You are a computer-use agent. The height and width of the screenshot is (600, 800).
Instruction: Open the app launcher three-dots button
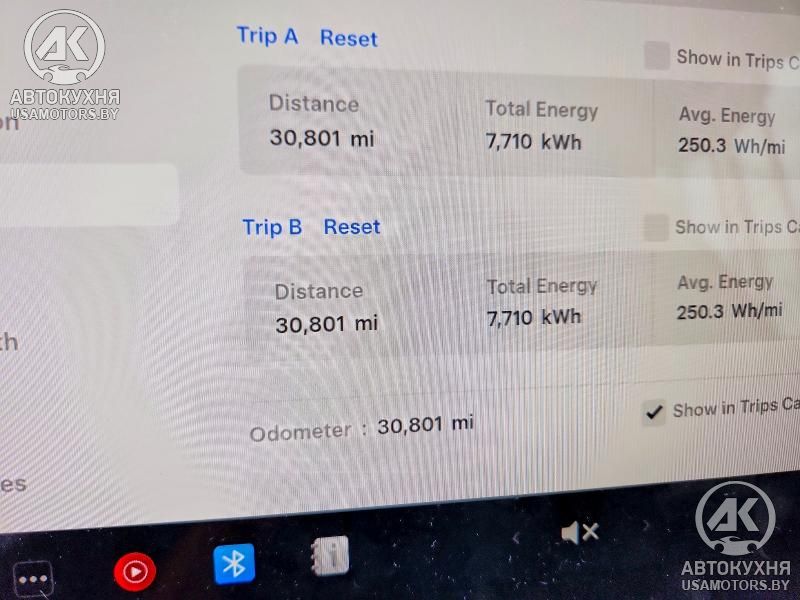click(x=33, y=578)
